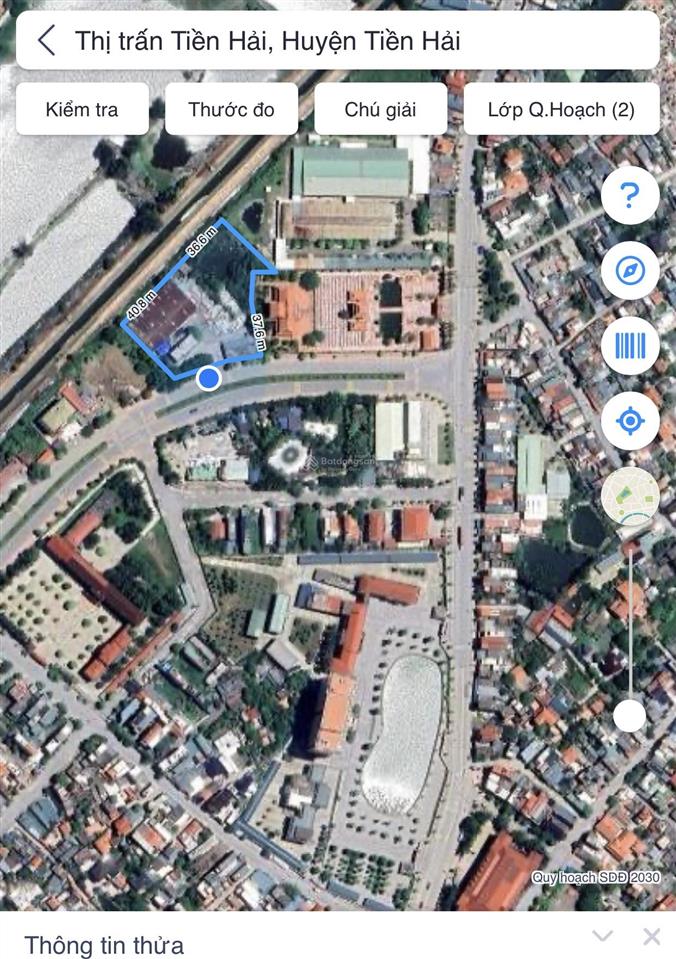Screen dimensions: 676x959
Task: Open the question mark help button
Action: pyautogui.click(x=630, y=196)
